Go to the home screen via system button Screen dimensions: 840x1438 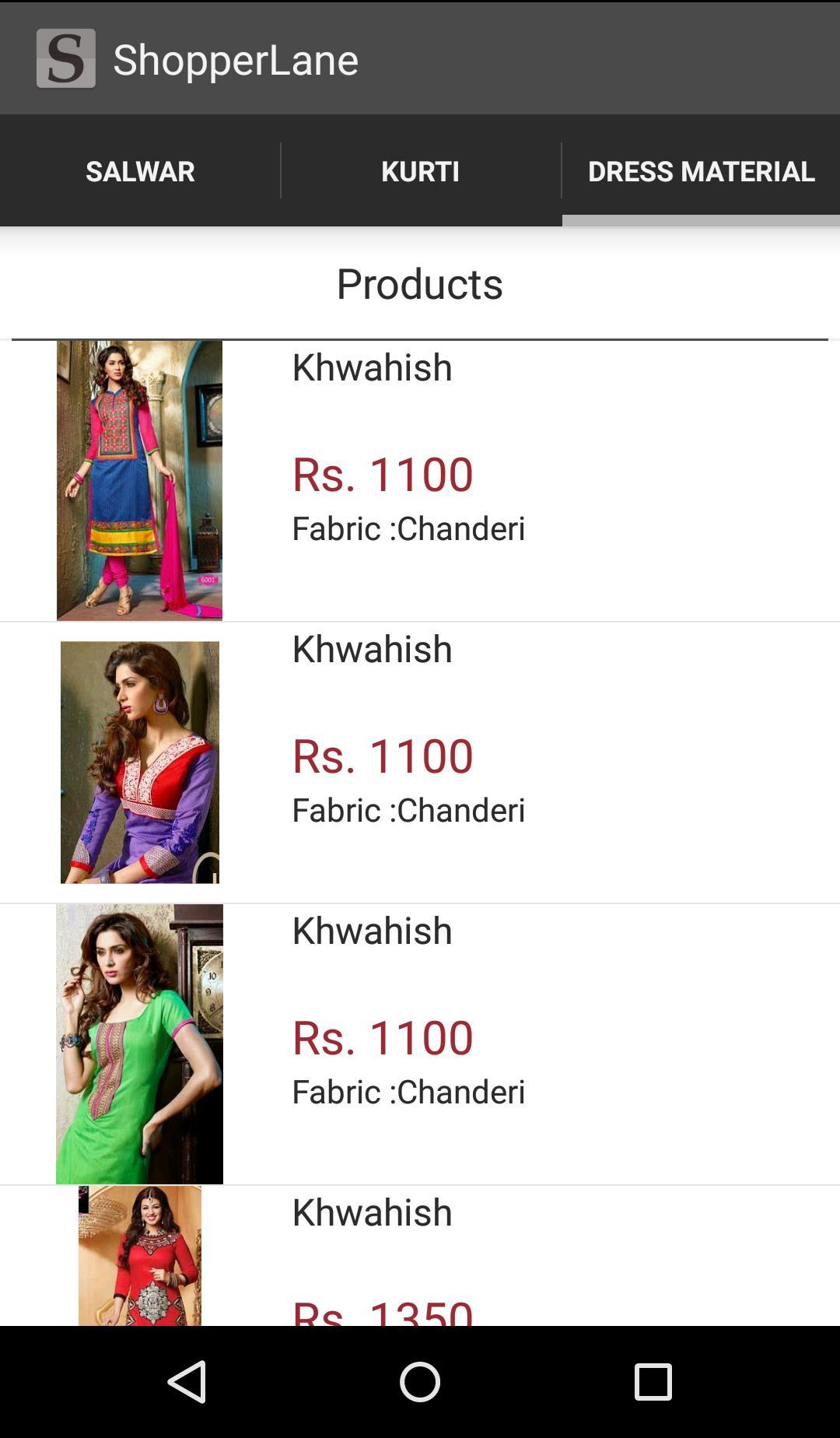pyautogui.click(x=420, y=1382)
